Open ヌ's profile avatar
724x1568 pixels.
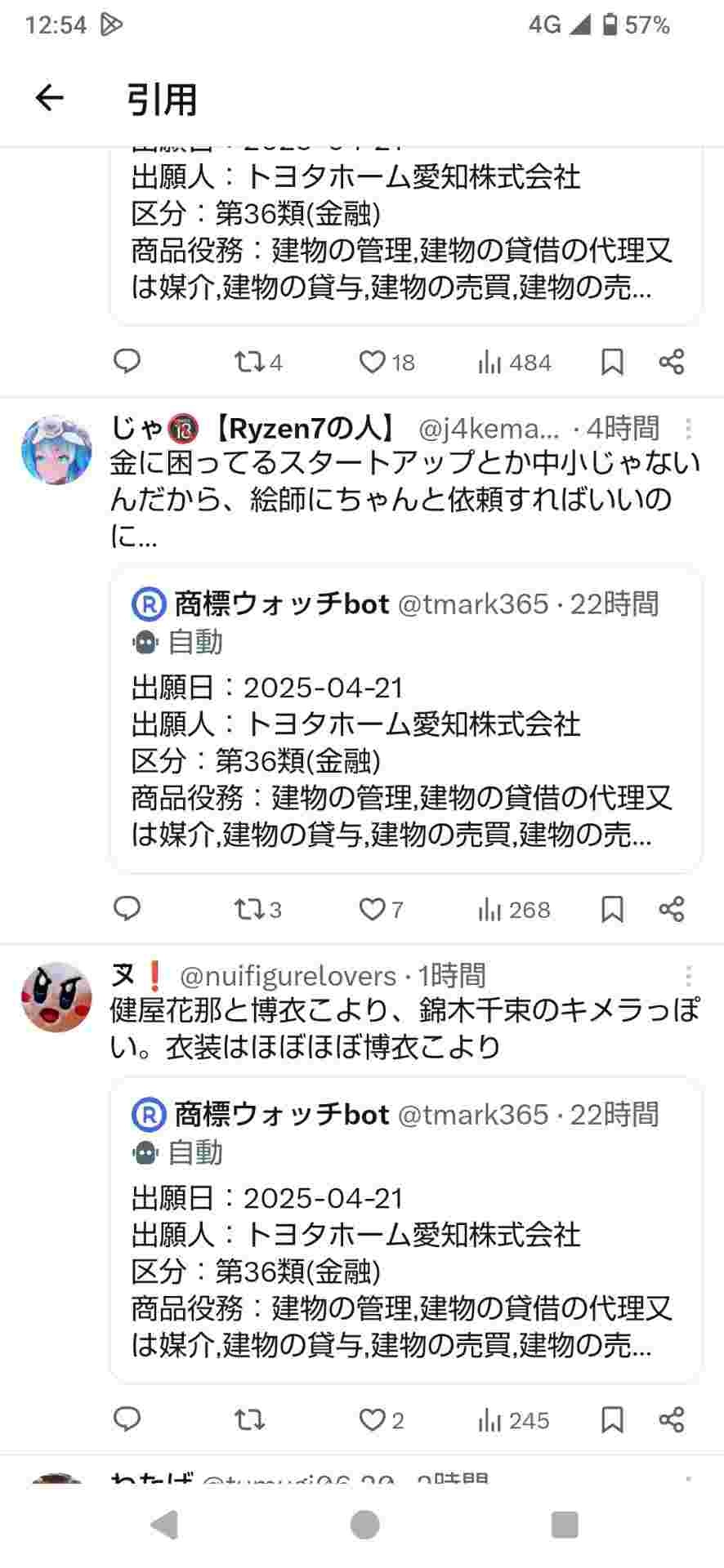coord(56,996)
